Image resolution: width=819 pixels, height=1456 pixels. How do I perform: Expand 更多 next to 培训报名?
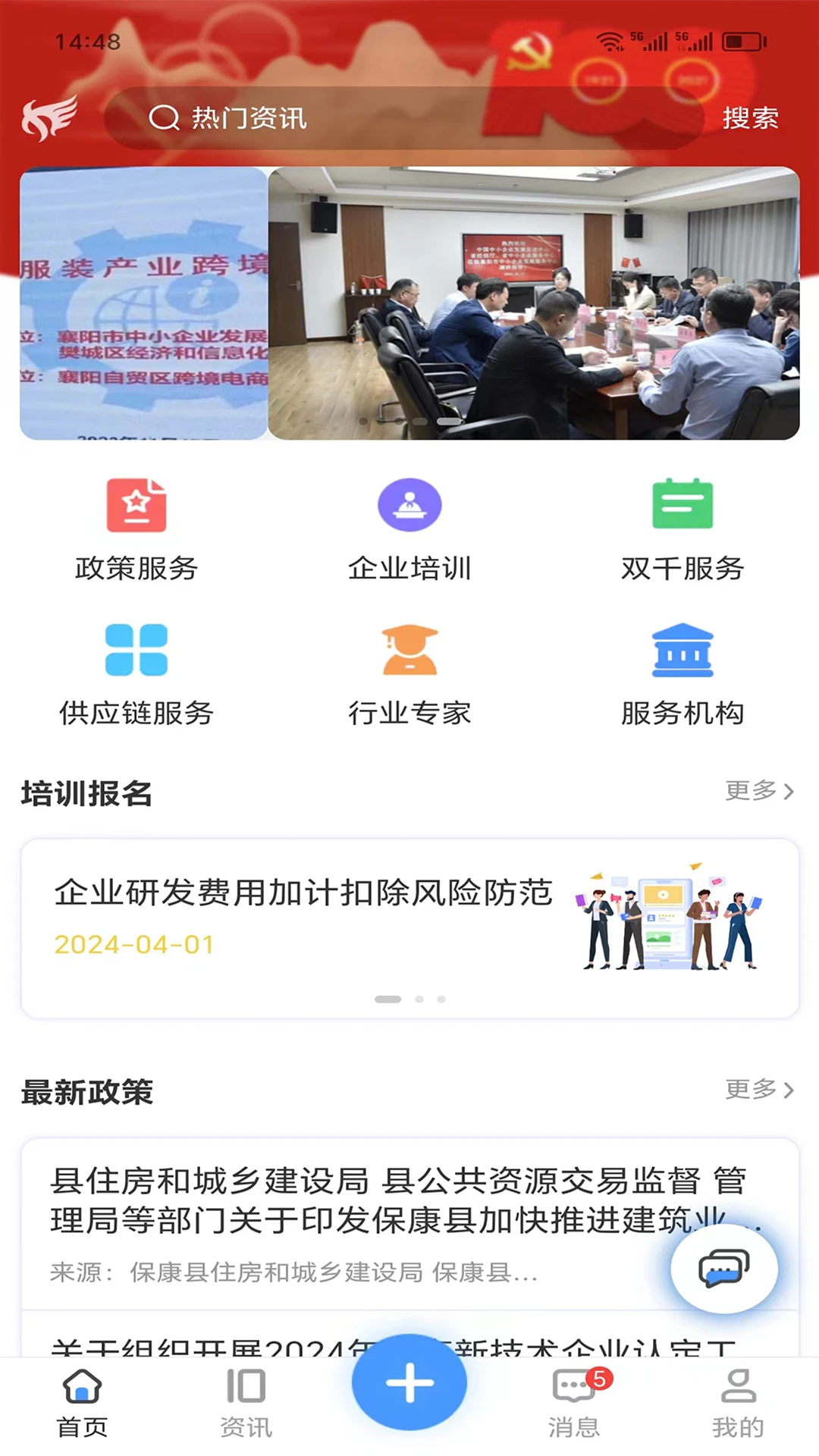click(758, 792)
